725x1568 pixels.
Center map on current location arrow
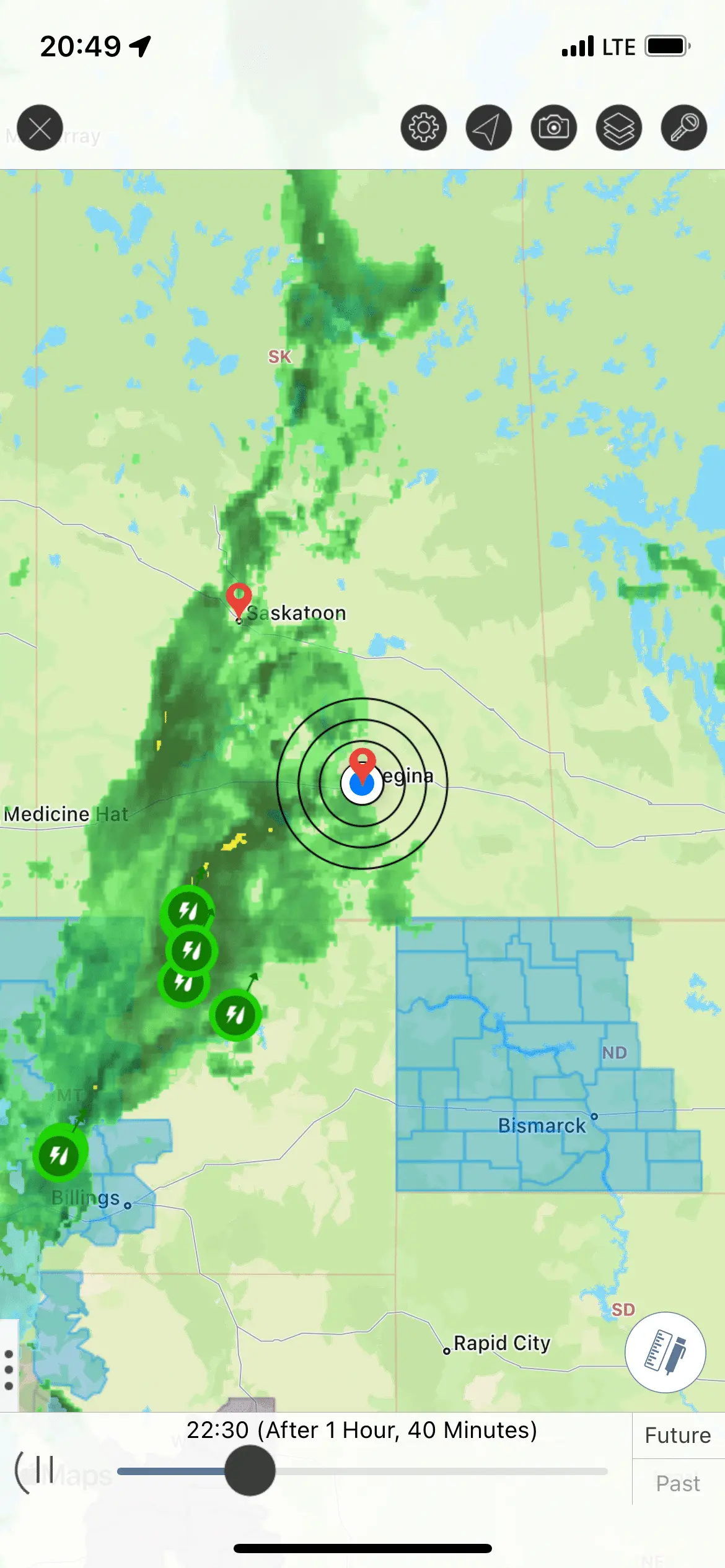[x=489, y=128]
